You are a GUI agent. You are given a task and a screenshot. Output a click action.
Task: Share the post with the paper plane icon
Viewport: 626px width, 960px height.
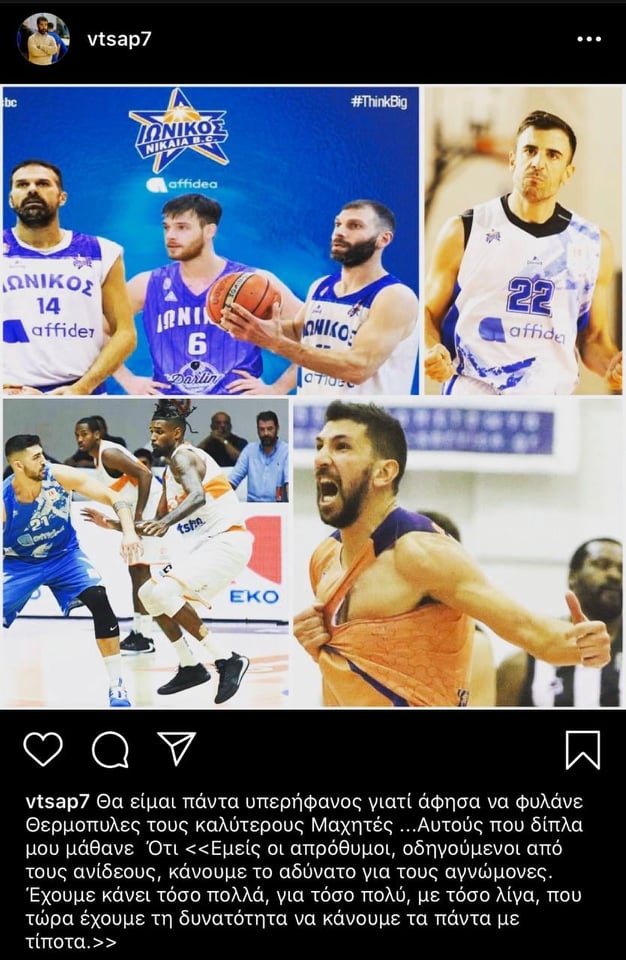pyautogui.click(x=177, y=748)
